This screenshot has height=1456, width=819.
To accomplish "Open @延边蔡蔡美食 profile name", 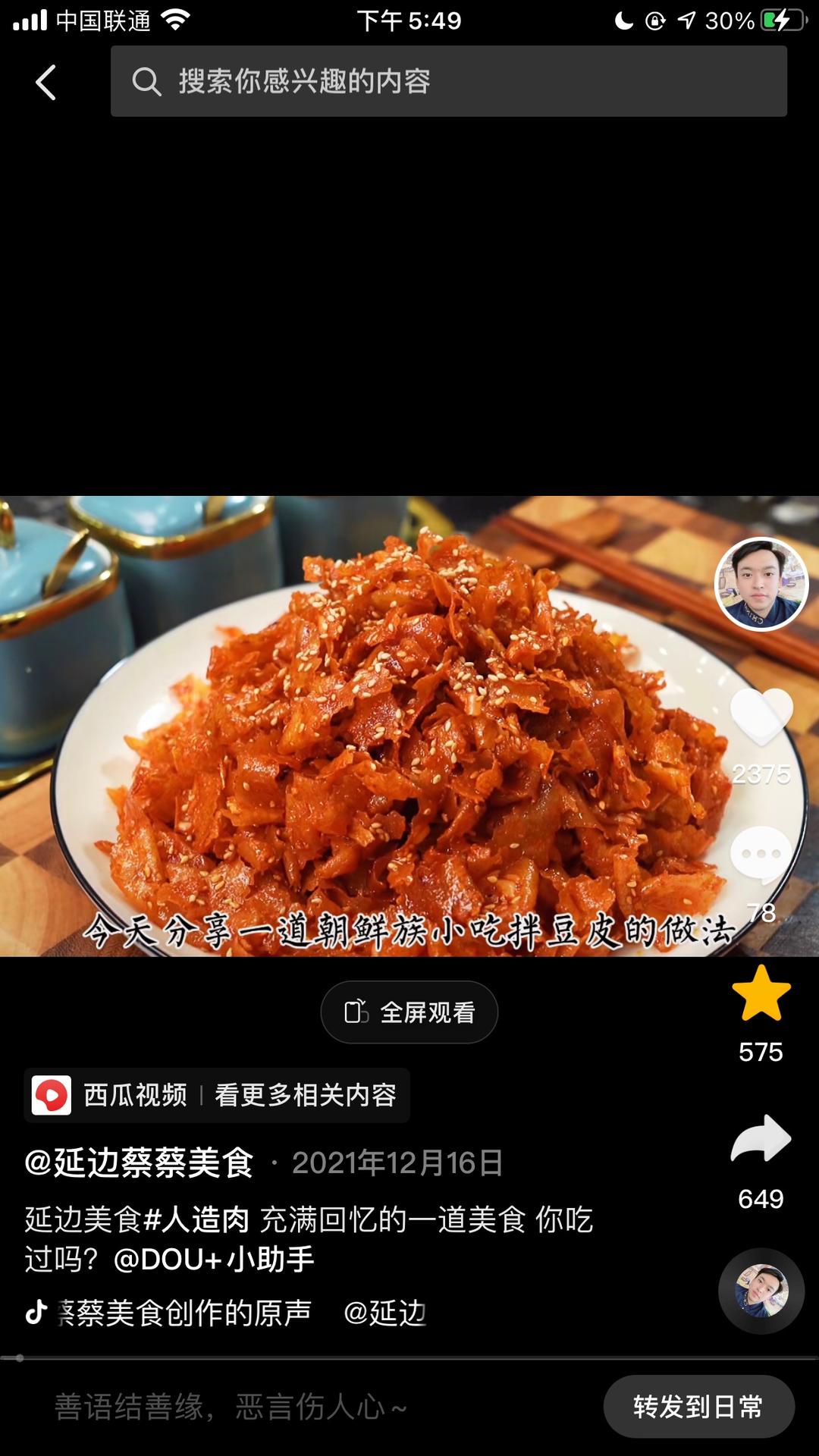I will pos(139,1163).
